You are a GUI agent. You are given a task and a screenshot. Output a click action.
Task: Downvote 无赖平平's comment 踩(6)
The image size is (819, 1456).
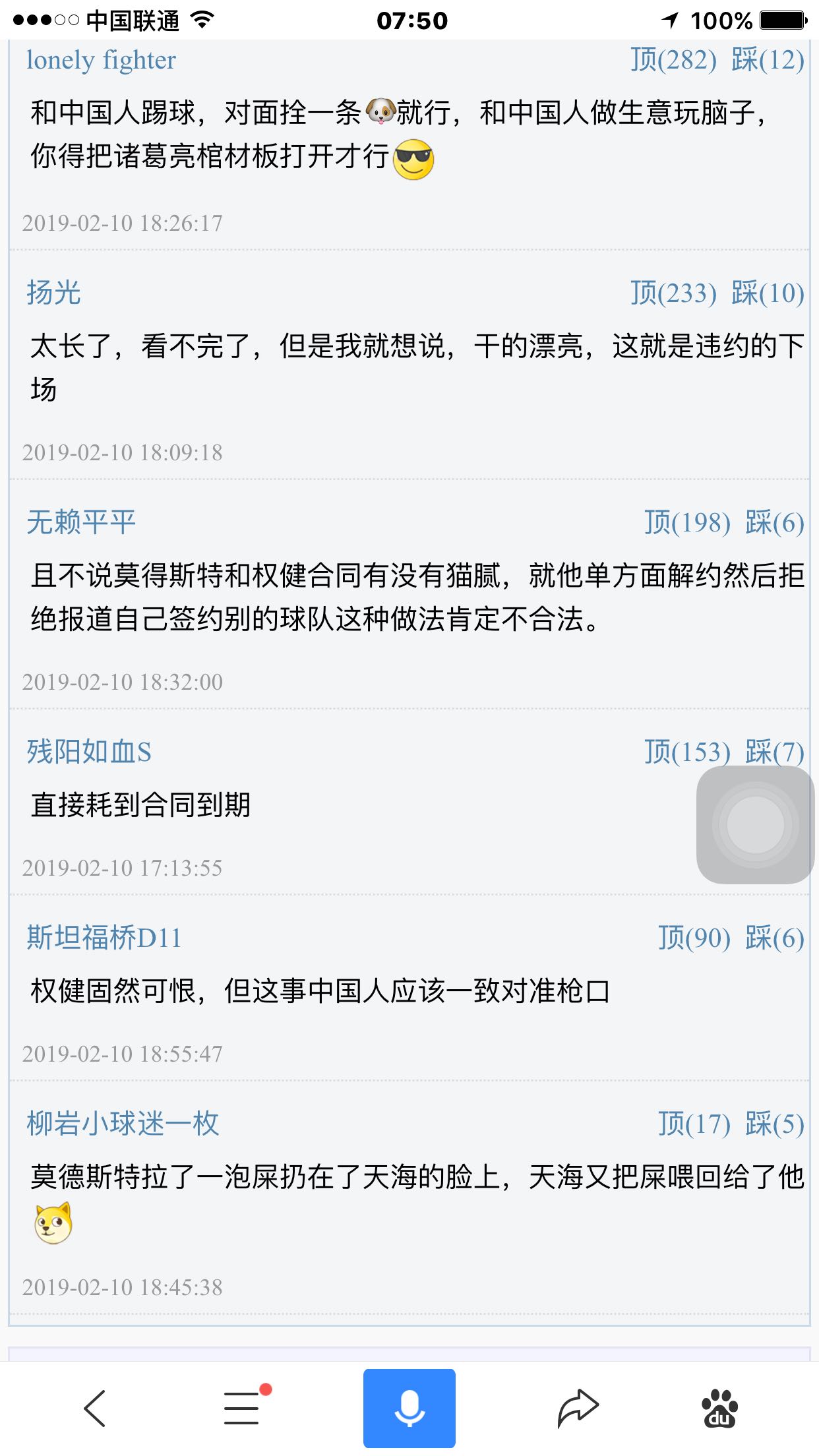[x=775, y=522]
